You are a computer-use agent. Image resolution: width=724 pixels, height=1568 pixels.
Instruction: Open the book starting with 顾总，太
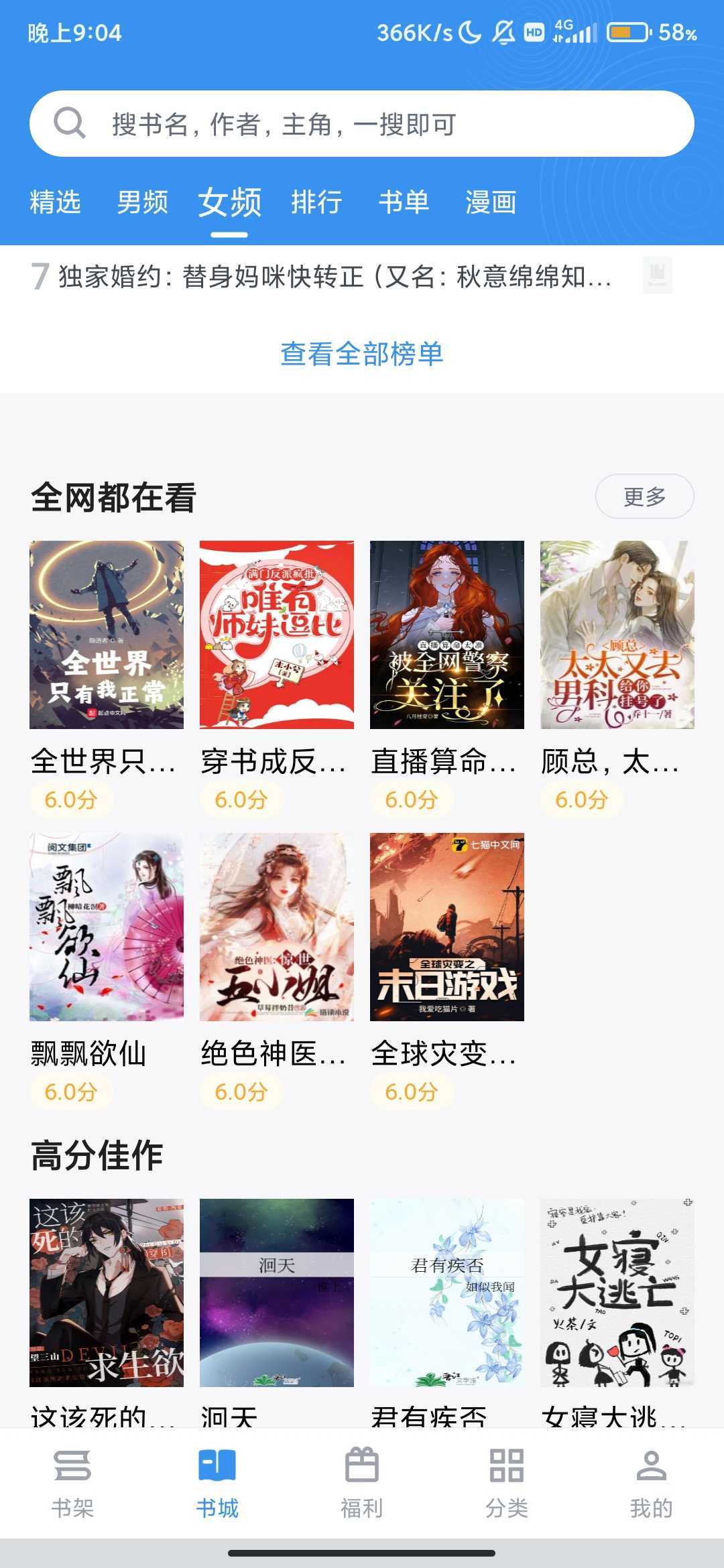click(x=617, y=635)
